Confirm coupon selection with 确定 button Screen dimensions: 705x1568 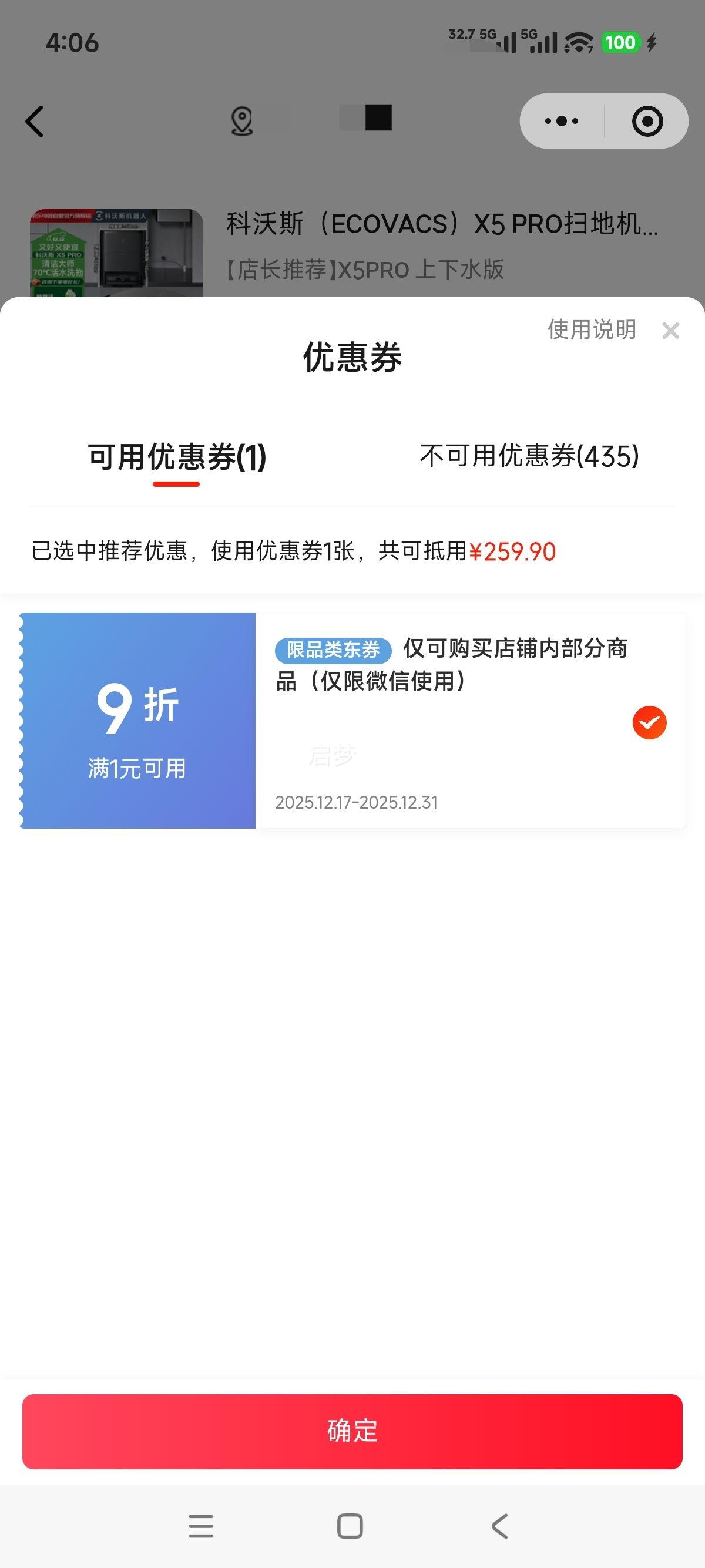[x=352, y=1432]
